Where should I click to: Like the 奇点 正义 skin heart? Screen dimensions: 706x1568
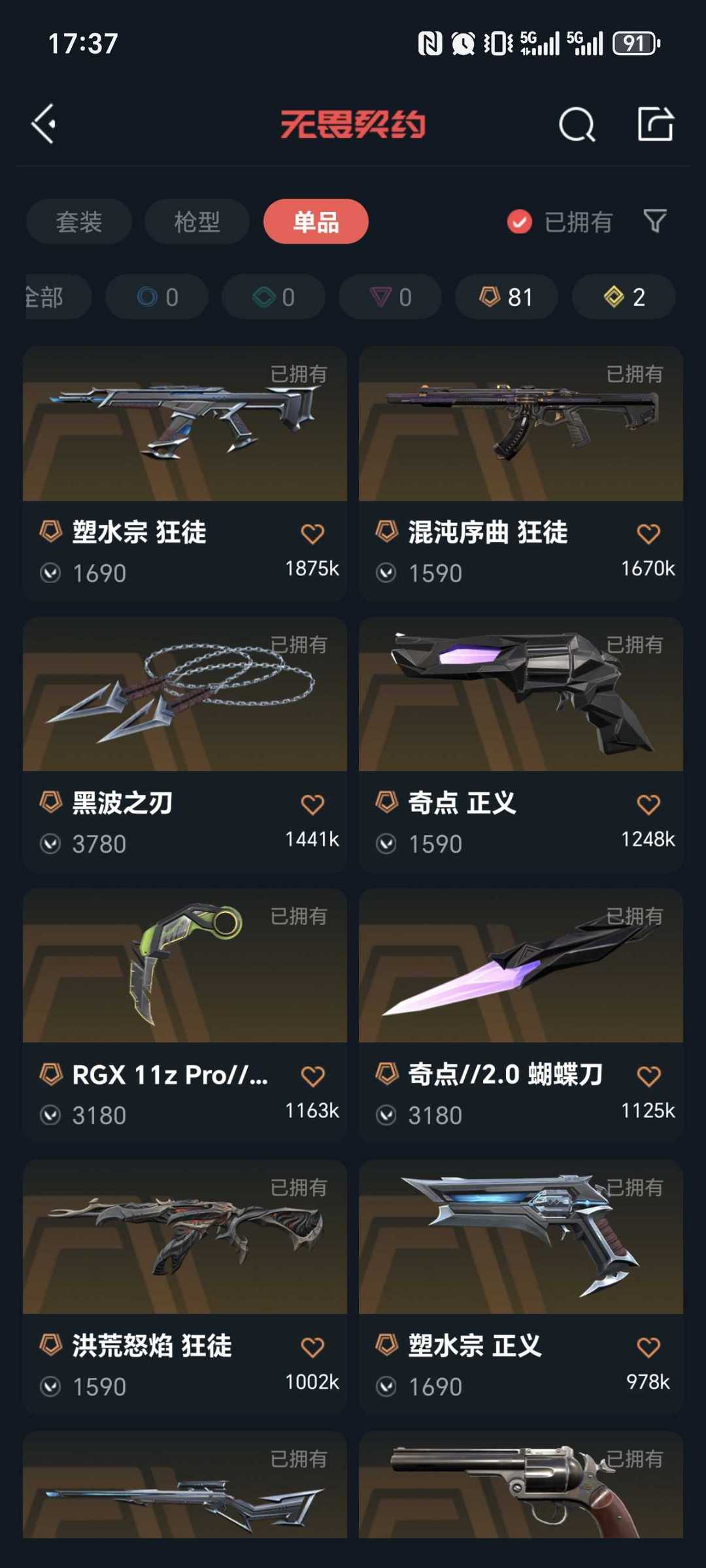pos(648,804)
